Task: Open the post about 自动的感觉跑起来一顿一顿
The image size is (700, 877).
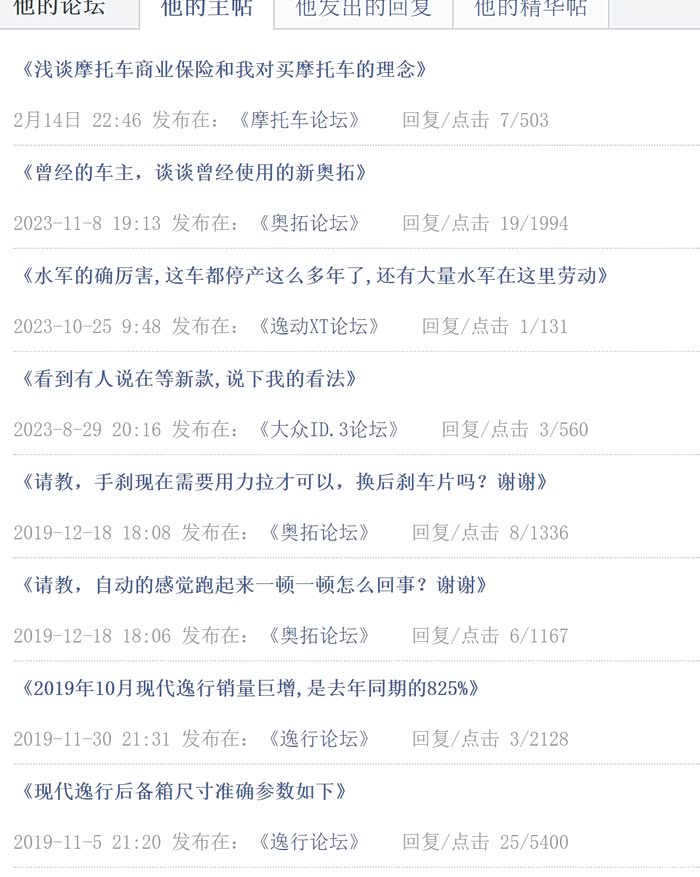Action: point(254,585)
